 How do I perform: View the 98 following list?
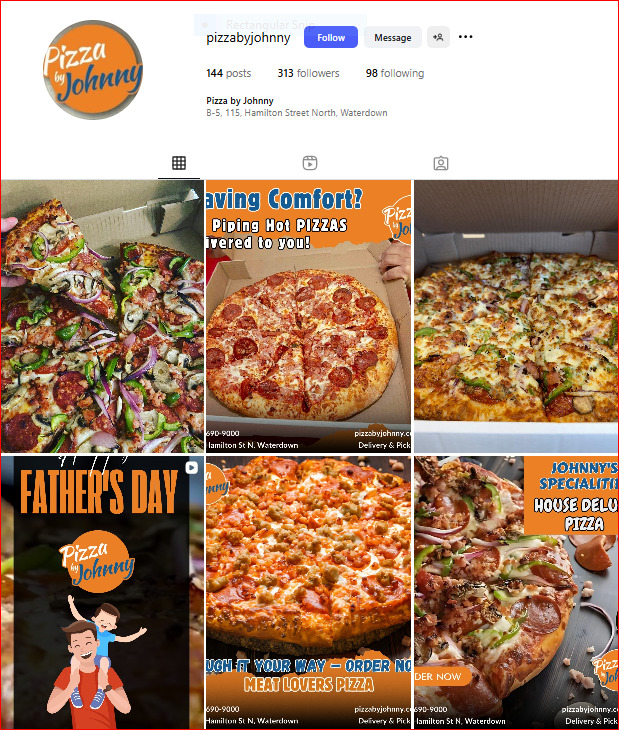pos(394,74)
